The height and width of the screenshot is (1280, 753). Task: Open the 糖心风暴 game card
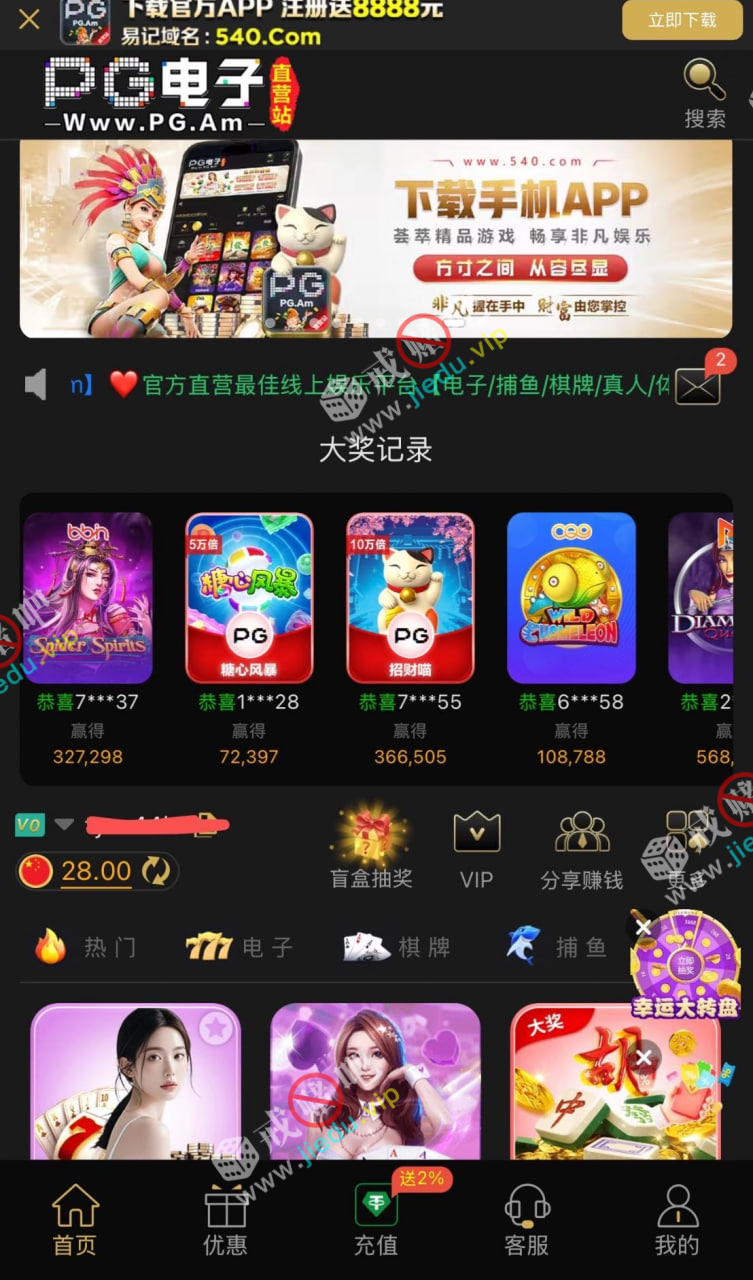click(x=249, y=597)
